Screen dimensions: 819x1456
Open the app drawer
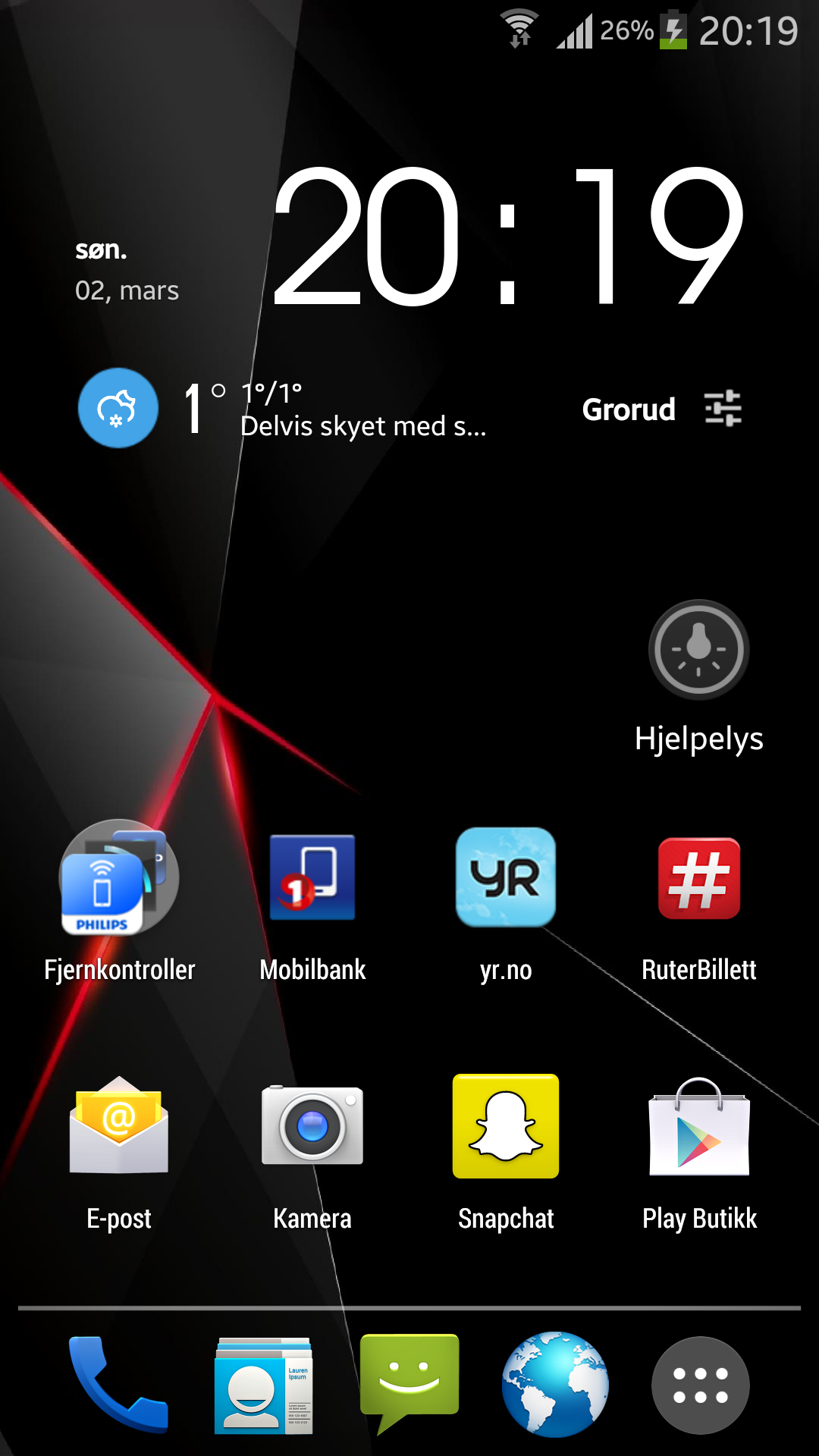click(x=701, y=1385)
